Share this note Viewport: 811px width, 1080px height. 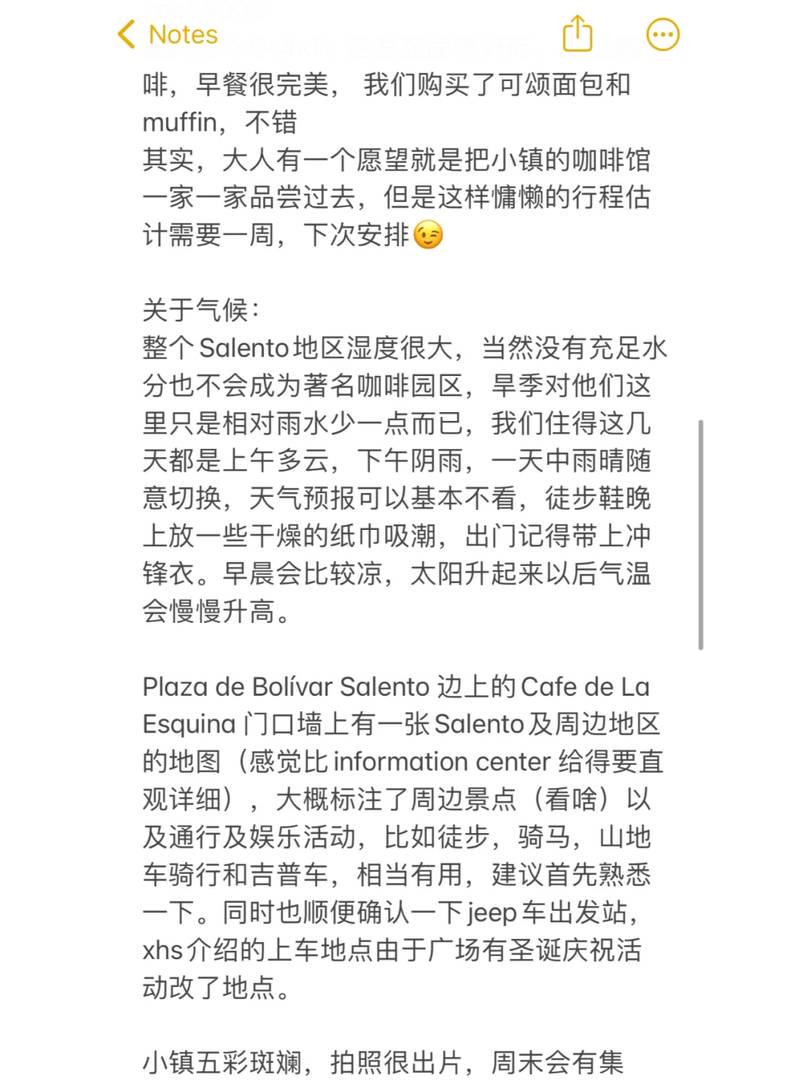578,34
